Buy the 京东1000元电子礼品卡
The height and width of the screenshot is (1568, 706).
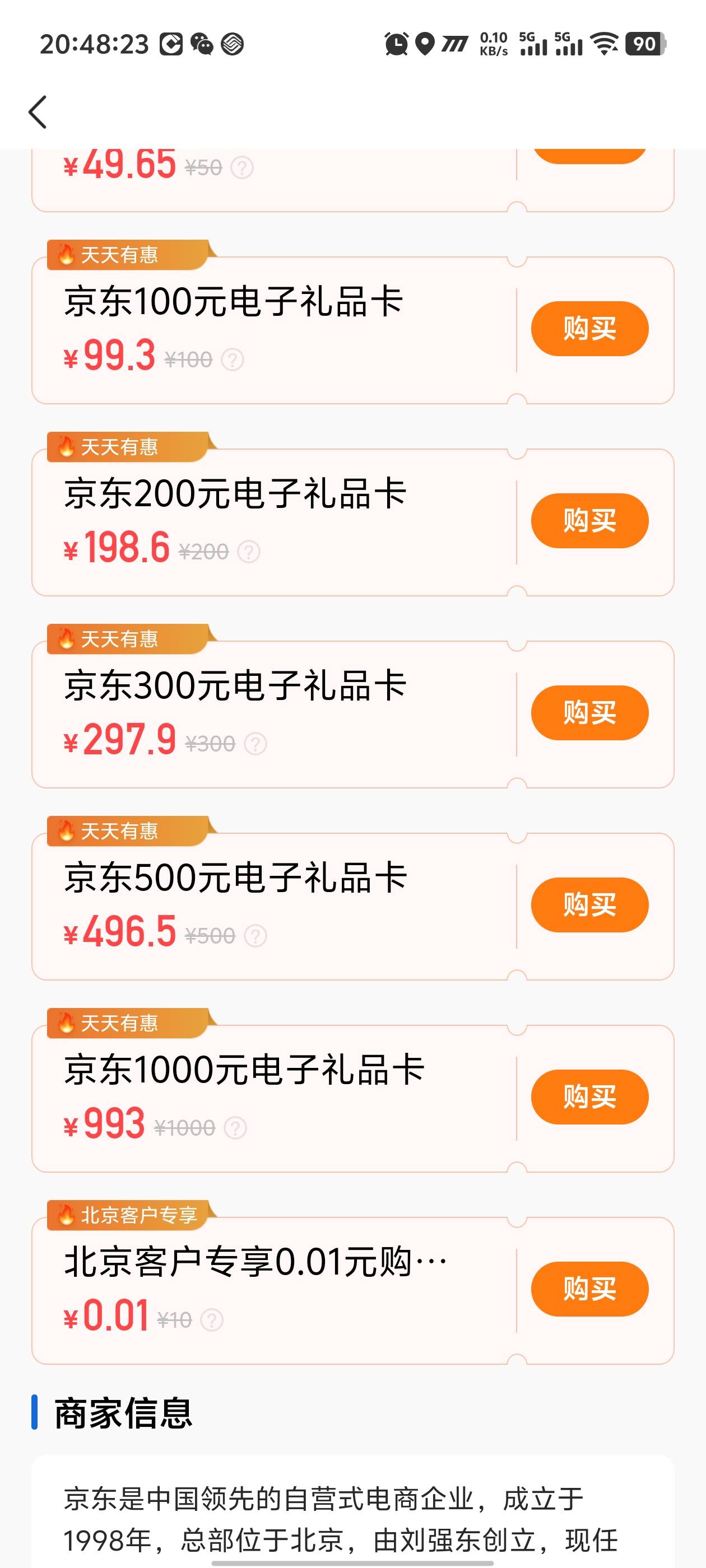pos(589,1097)
